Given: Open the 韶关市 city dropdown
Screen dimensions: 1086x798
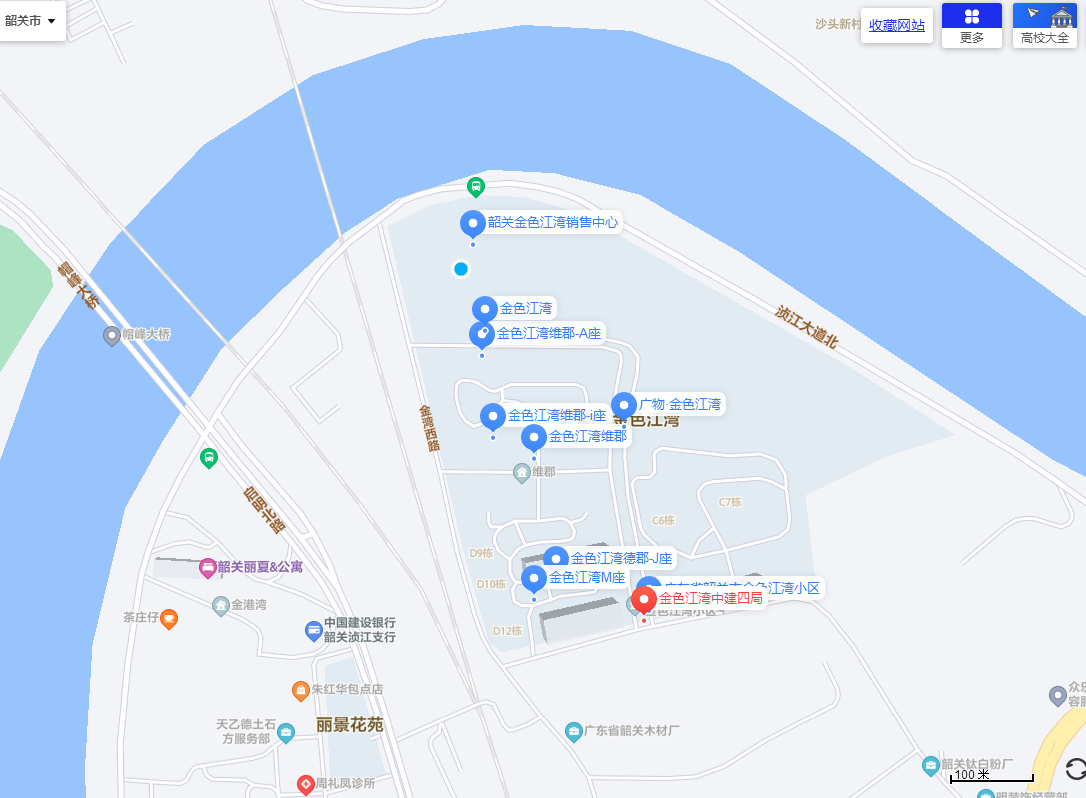Looking at the screenshot, I should tap(31, 21).
